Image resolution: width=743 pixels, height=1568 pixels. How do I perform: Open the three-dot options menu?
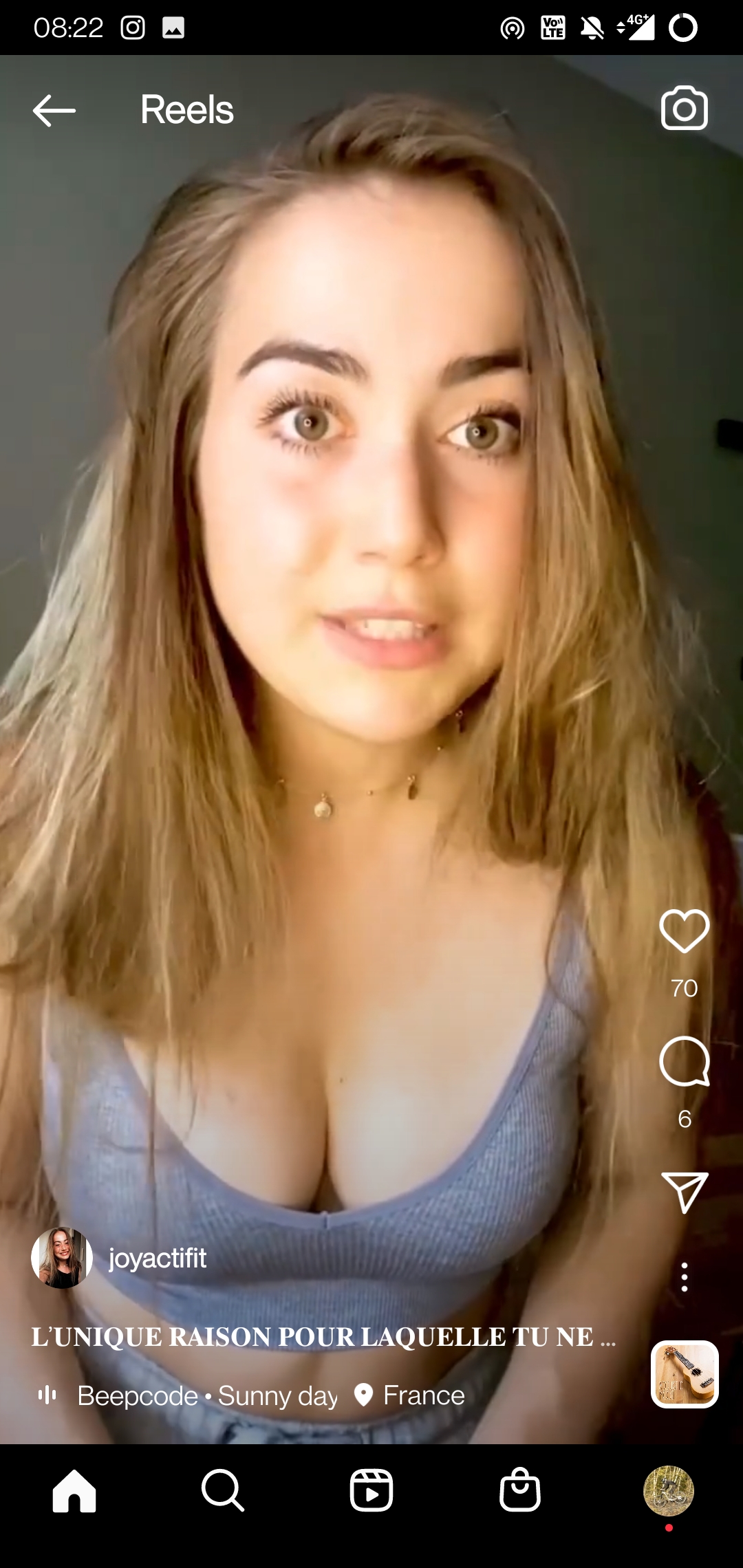point(684,1277)
